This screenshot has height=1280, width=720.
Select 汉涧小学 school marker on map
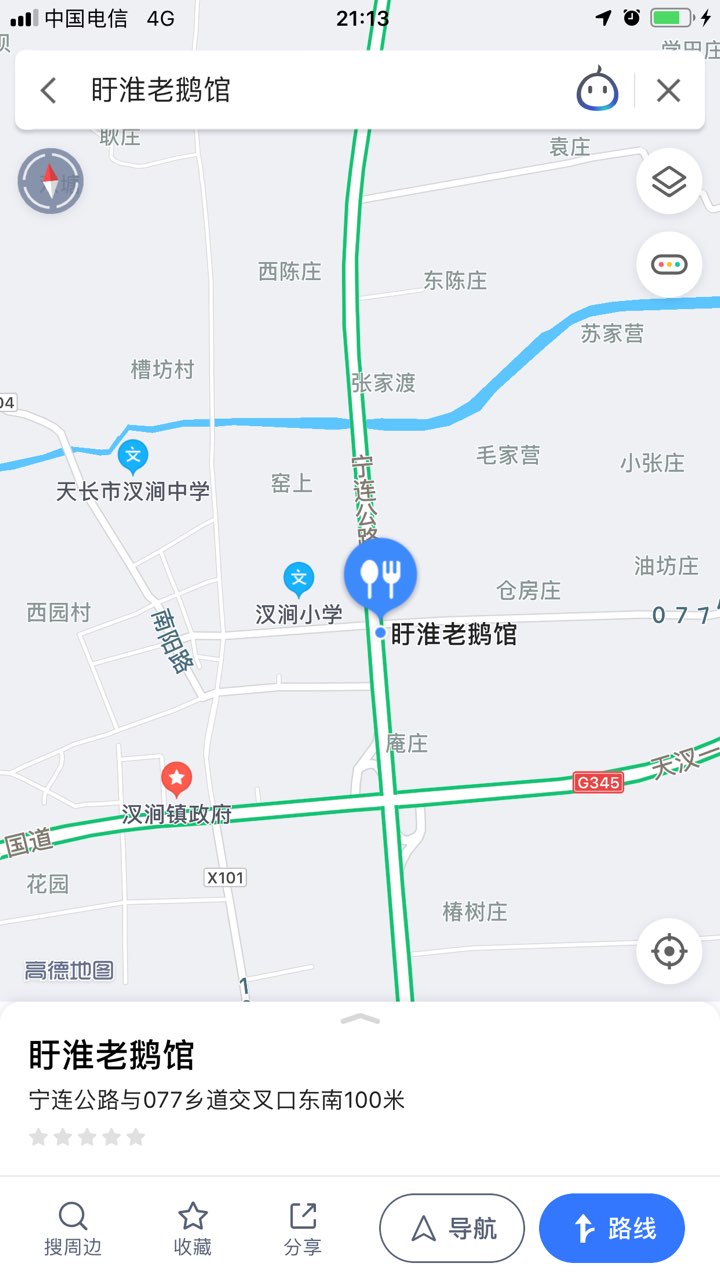(x=299, y=580)
